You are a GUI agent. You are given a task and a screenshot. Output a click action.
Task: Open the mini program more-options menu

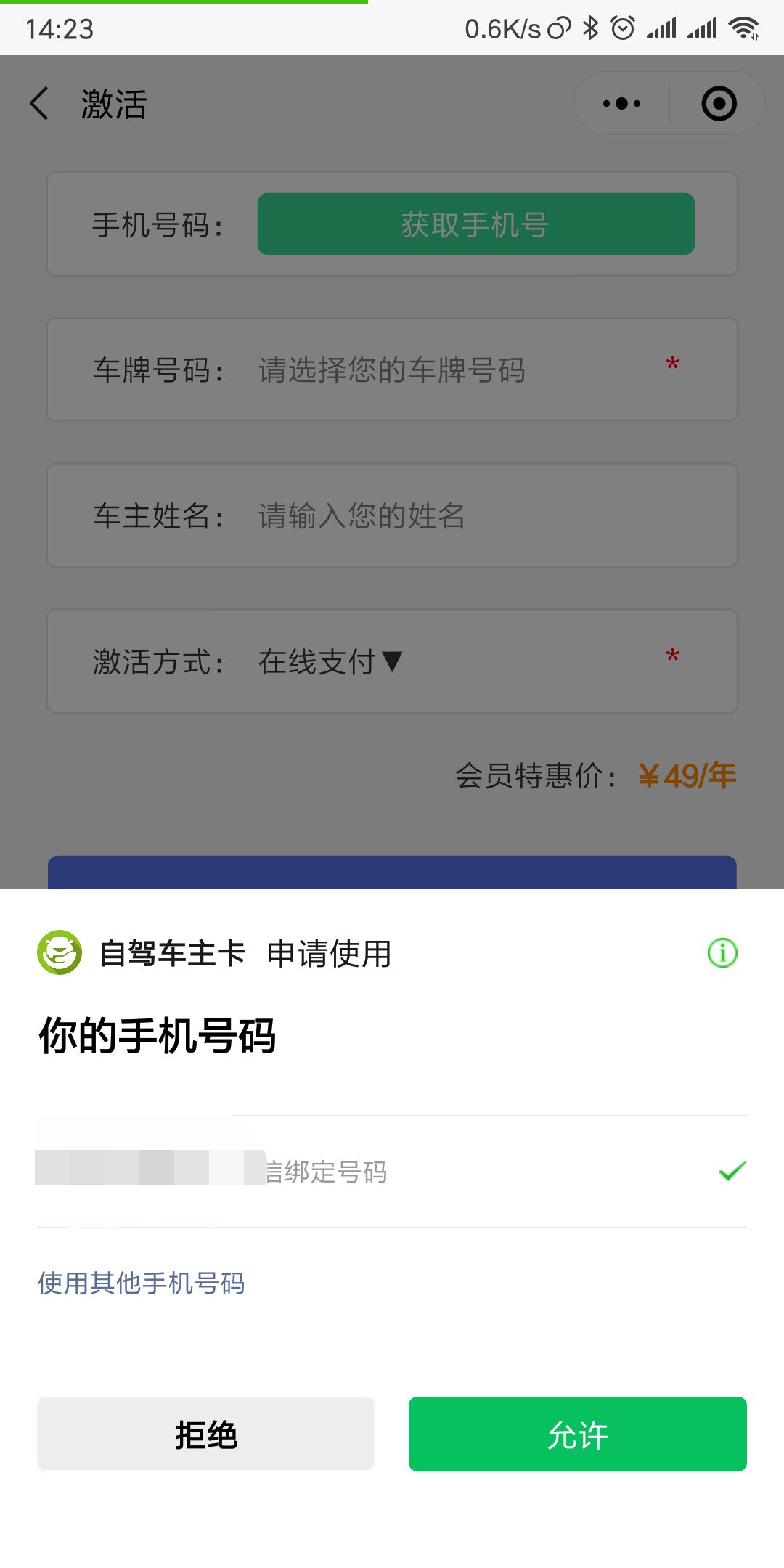[x=621, y=103]
